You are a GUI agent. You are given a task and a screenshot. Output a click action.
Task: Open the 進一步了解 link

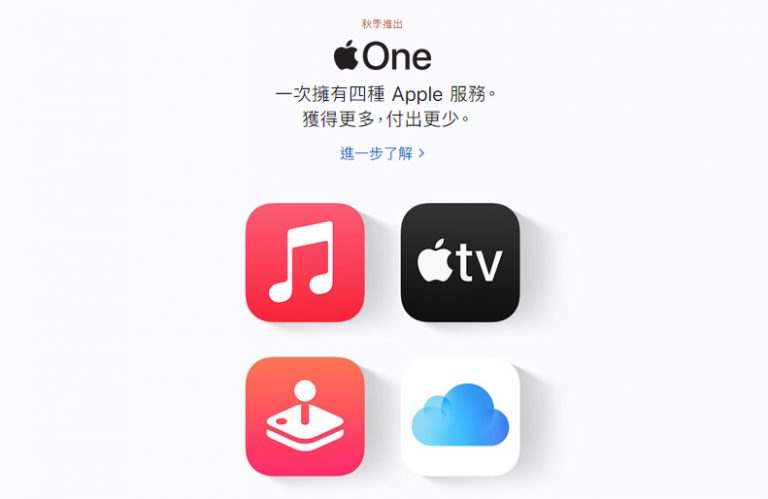tap(383, 153)
